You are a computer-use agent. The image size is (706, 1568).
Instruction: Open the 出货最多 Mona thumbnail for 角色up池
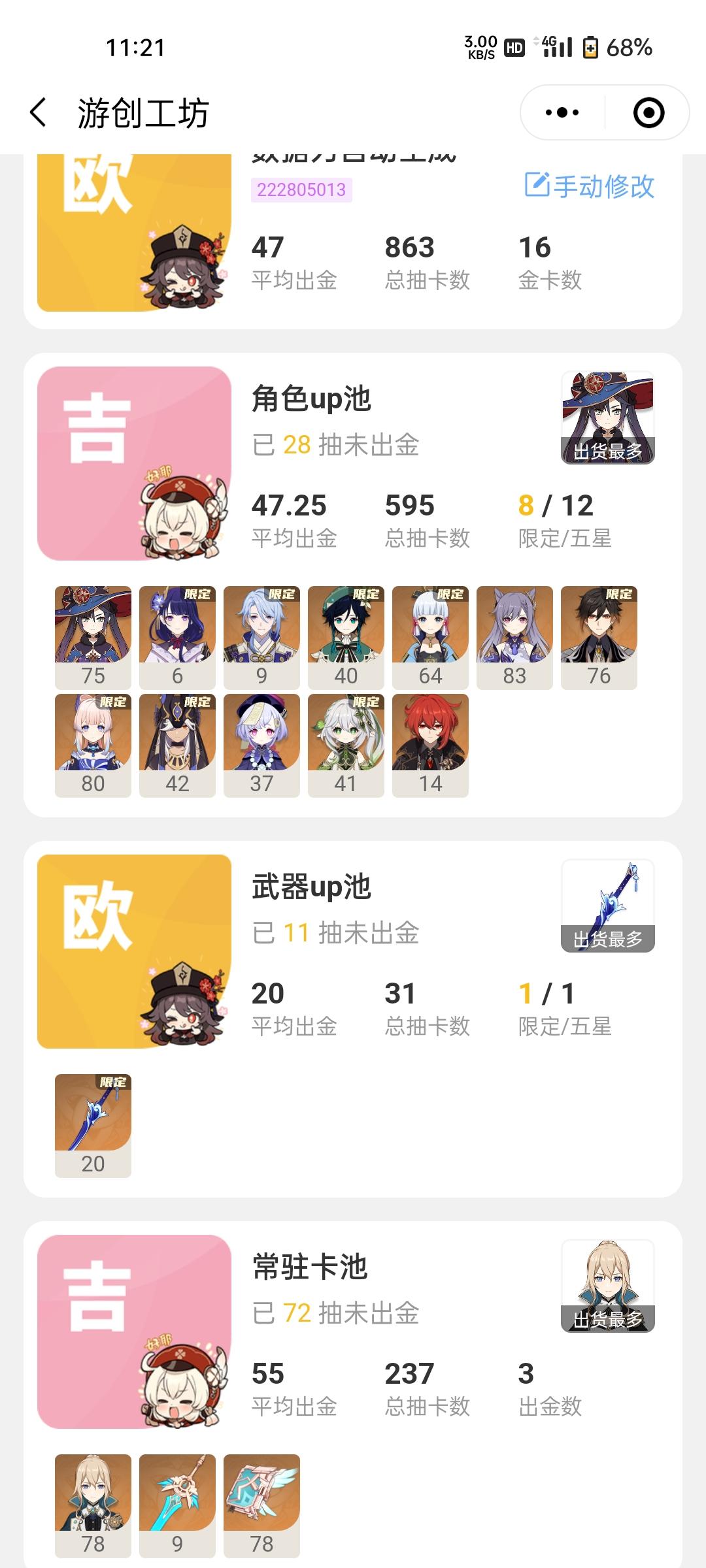(607, 416)
